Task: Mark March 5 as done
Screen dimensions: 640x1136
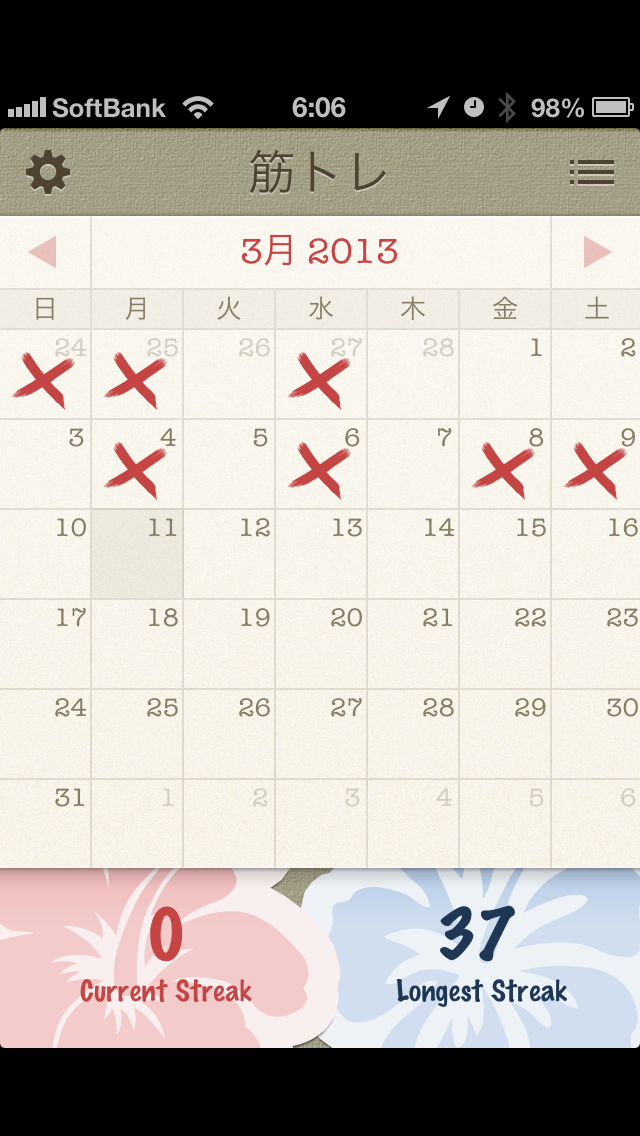Action: pyautogui.click(x=229, y=465)
